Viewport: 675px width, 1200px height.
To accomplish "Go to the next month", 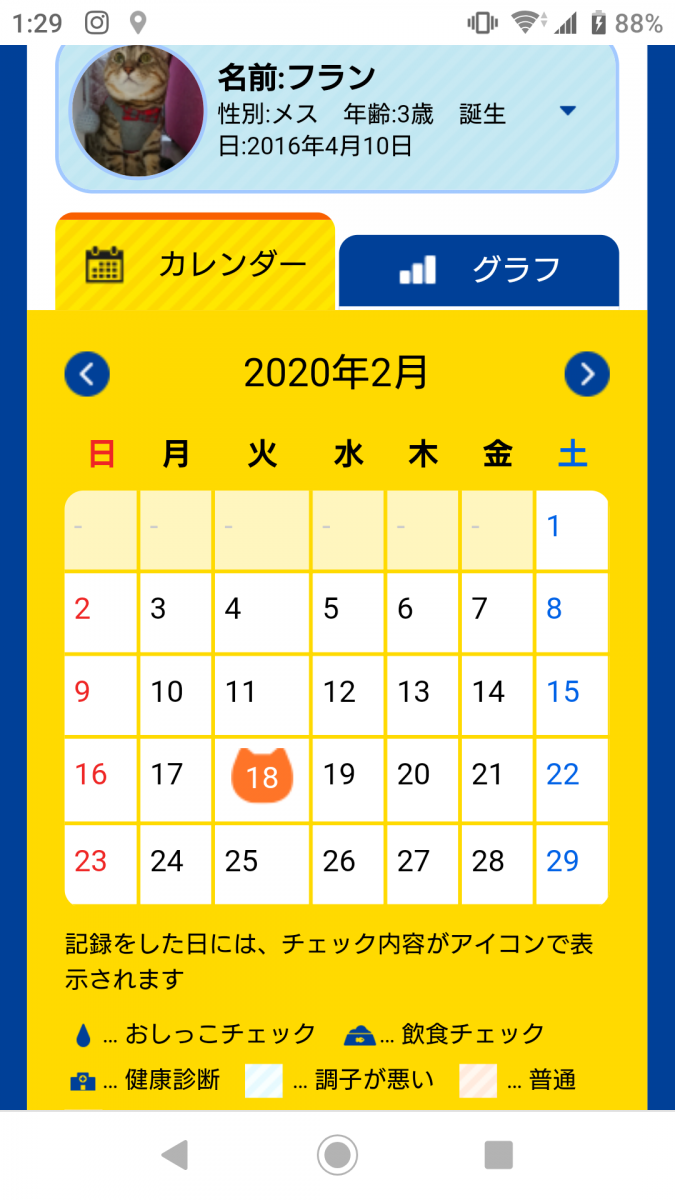I will point(587,374).
